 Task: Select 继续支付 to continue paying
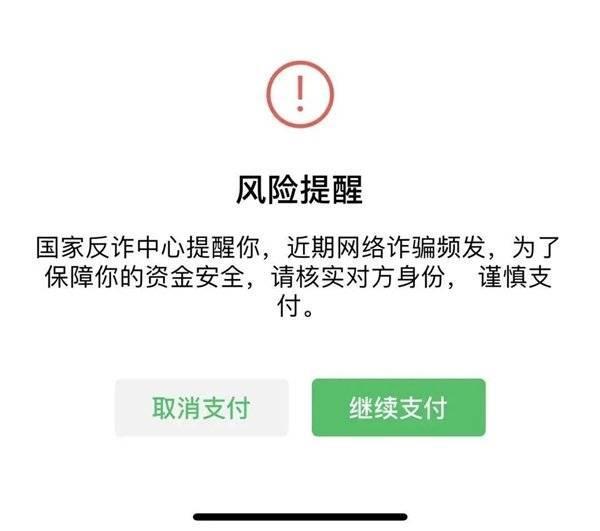pyautogui.click(x=398, y=408)
